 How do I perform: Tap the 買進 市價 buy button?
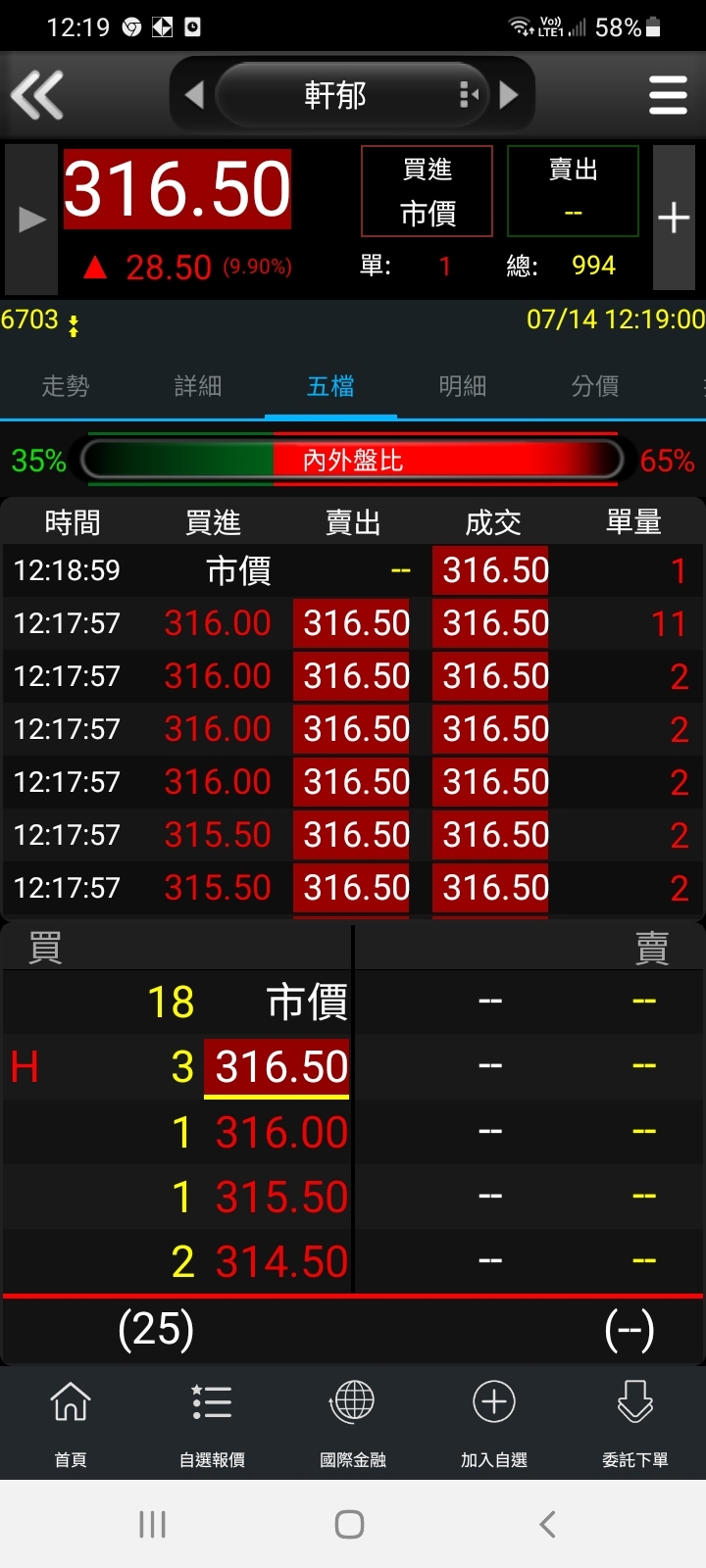click(427, 191)
